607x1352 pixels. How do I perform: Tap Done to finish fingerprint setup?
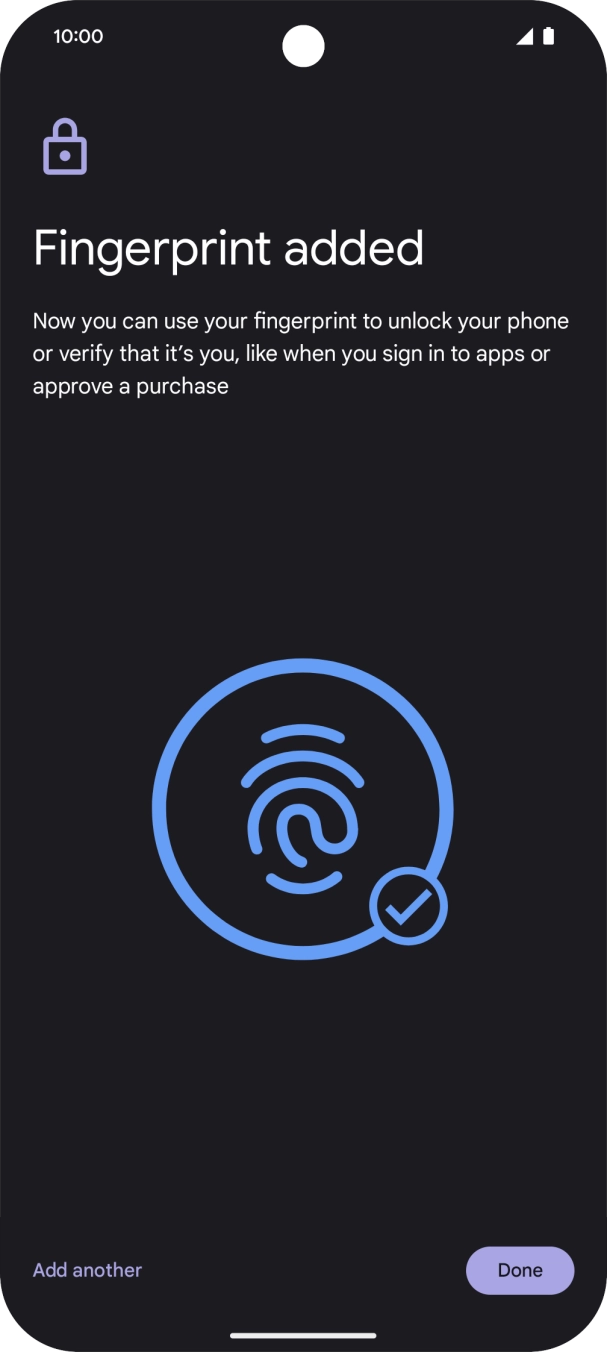[x=520, y=1270]
